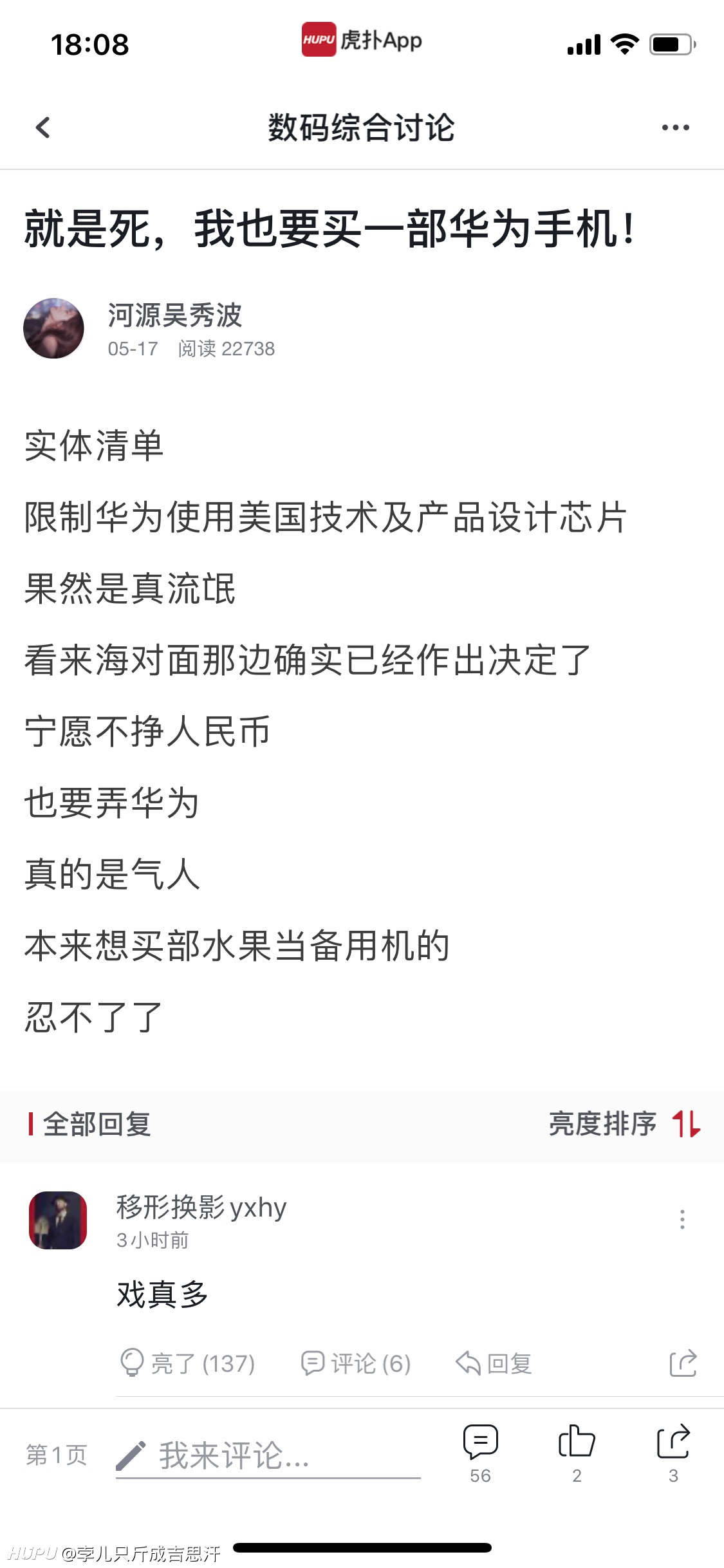Open the 第1页 page selector
The image size is (724, 1568).
[57, 1455]
